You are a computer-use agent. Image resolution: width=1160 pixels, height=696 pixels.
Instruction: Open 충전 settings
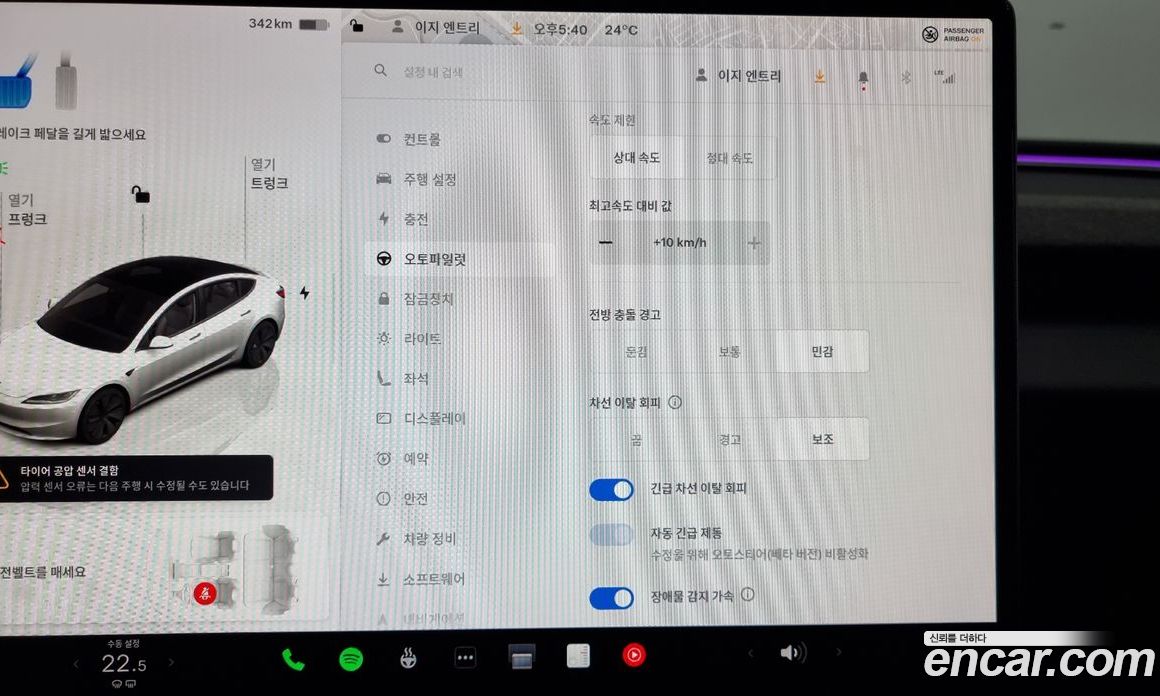click(415, 219)
